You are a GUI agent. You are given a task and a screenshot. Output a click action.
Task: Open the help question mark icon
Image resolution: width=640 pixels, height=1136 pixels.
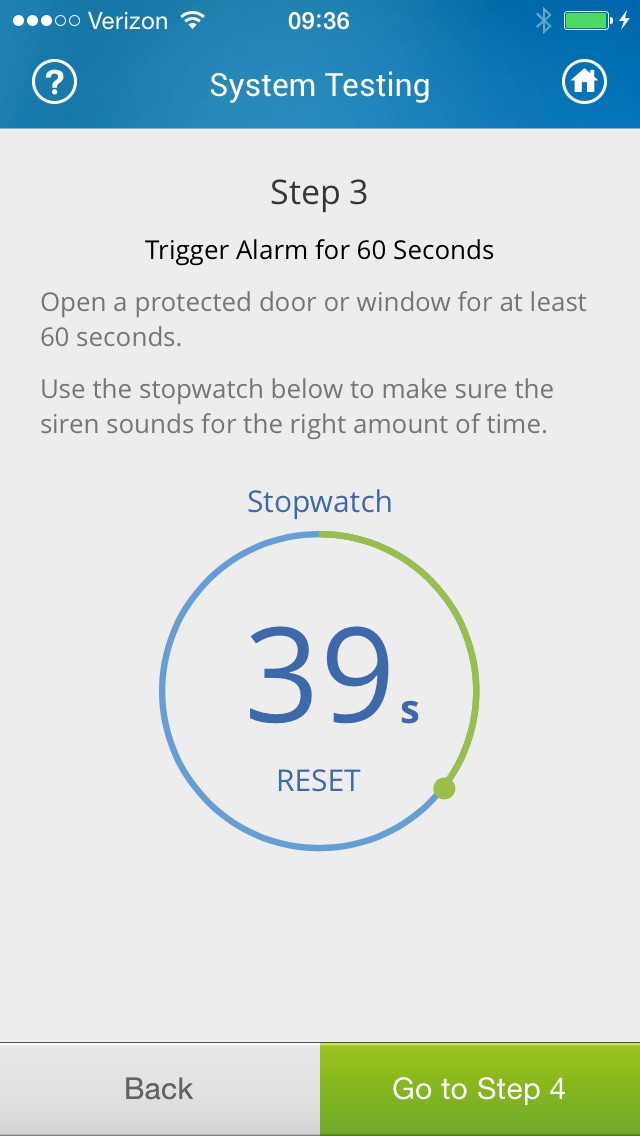point(54,83)
